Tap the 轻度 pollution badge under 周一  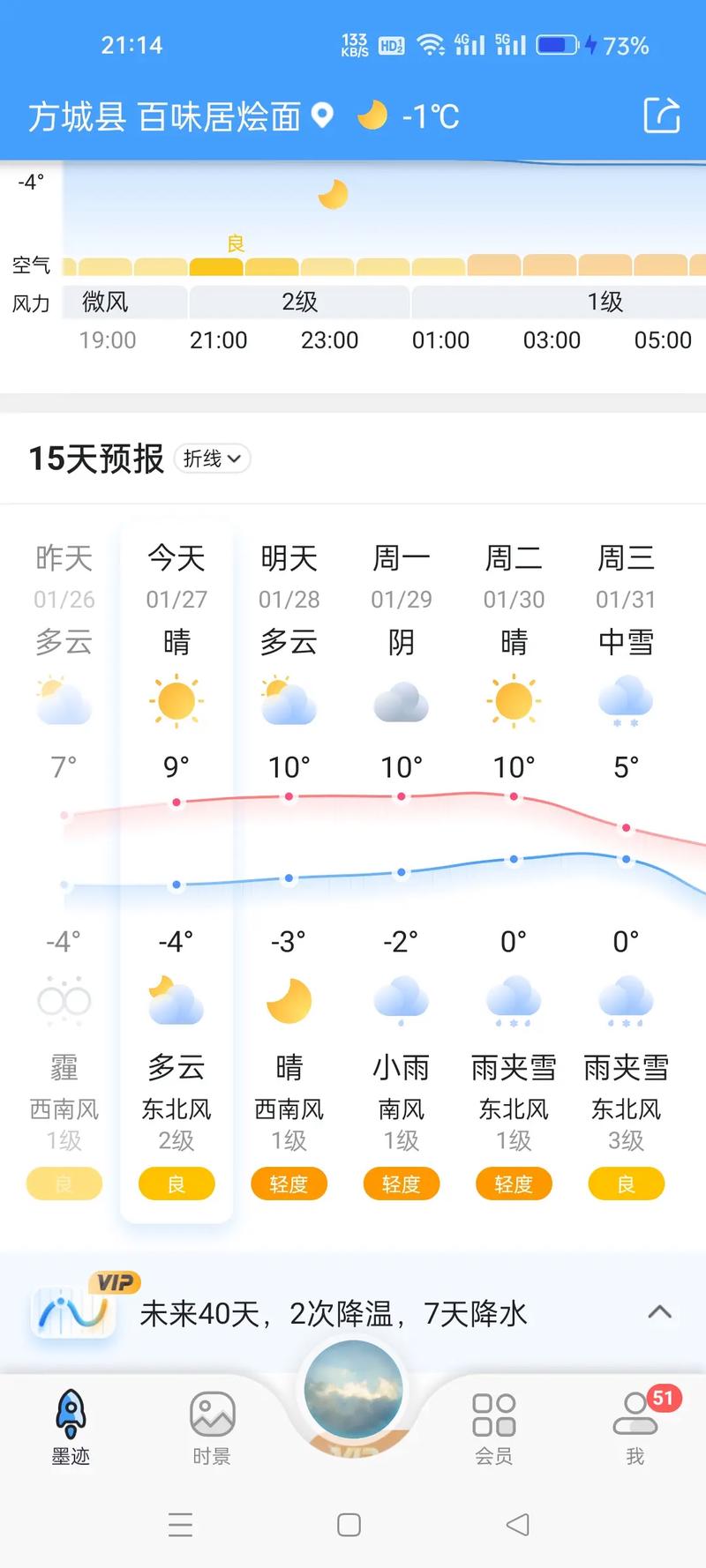point(402,1184)
